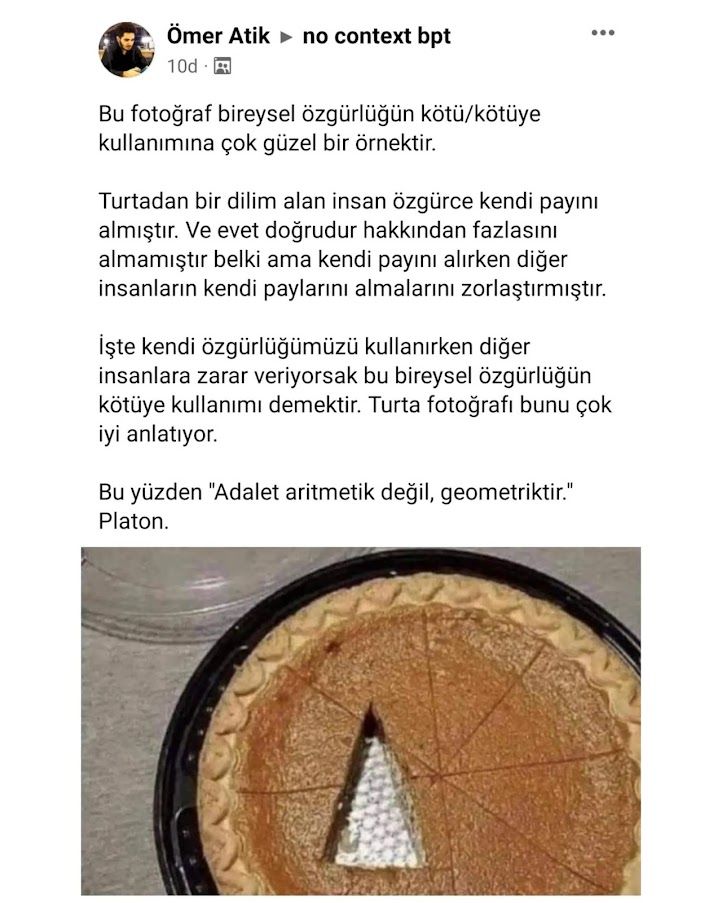722x903 pixels.
Task: Open Ömer Atik's profile picture
Action: (126, 49)
